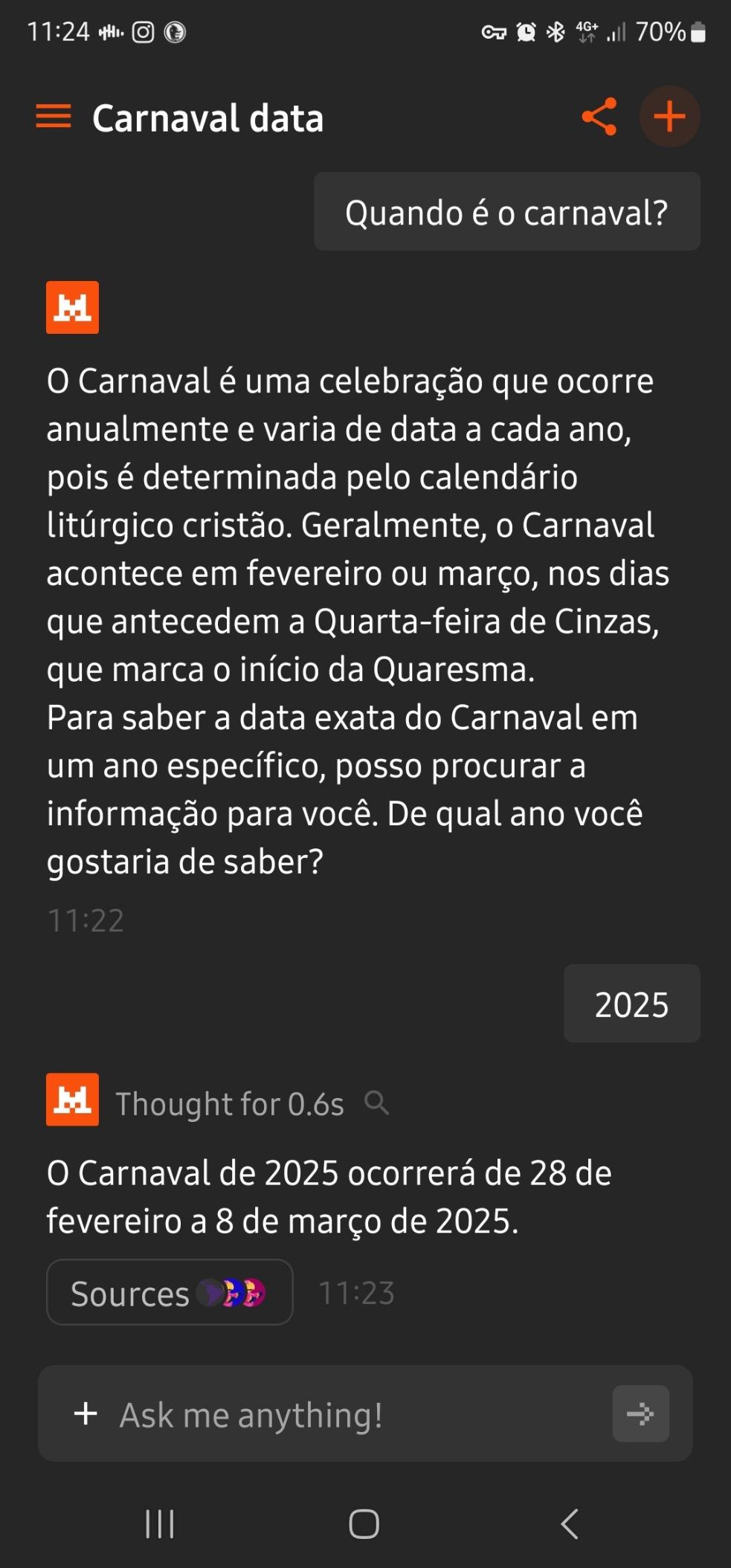Go back using system back button
The width and height of the screenshot is (731, 1568).
[x=570, y=1524]
